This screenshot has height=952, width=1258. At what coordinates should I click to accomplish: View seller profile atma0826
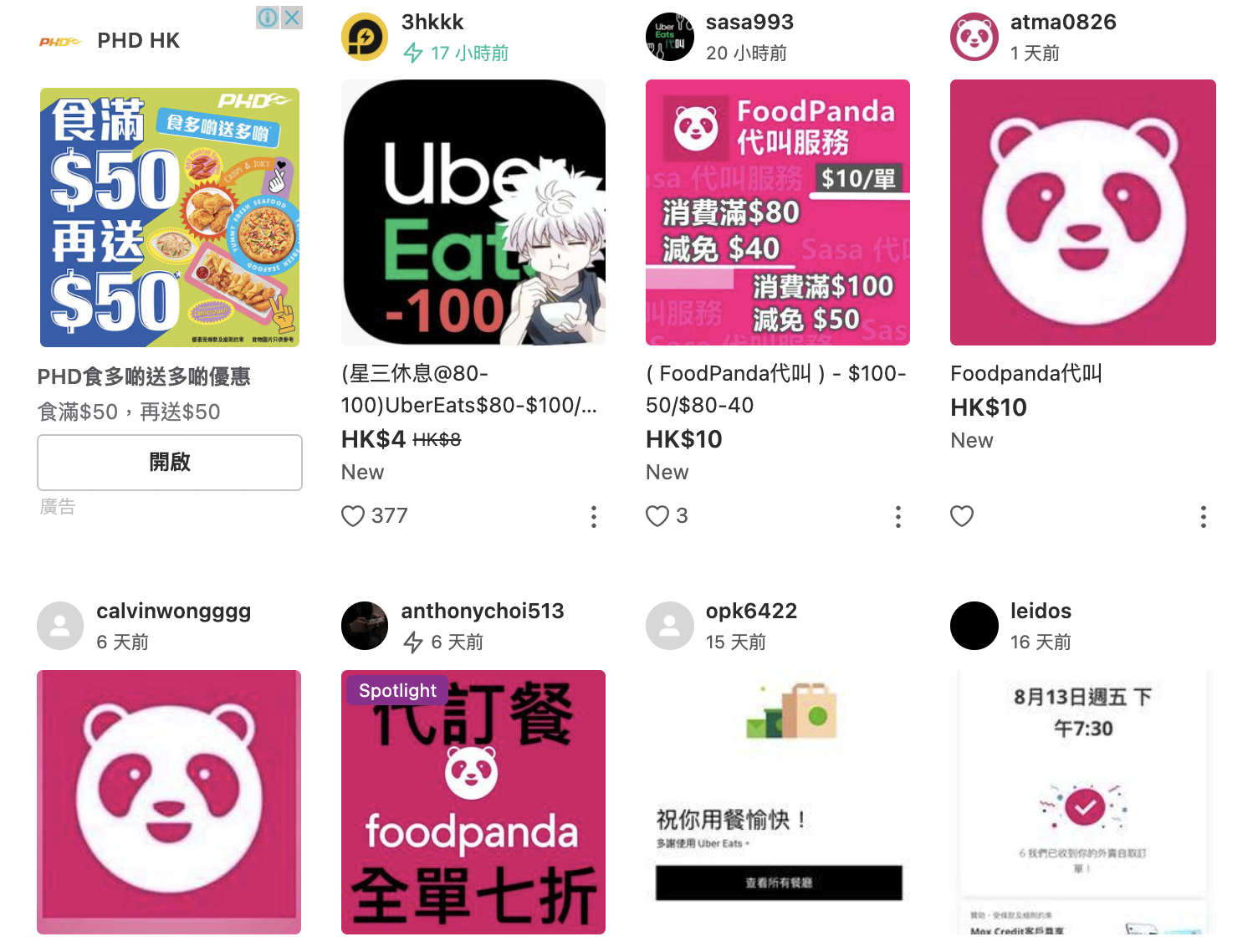click(x=1062, y=23)
